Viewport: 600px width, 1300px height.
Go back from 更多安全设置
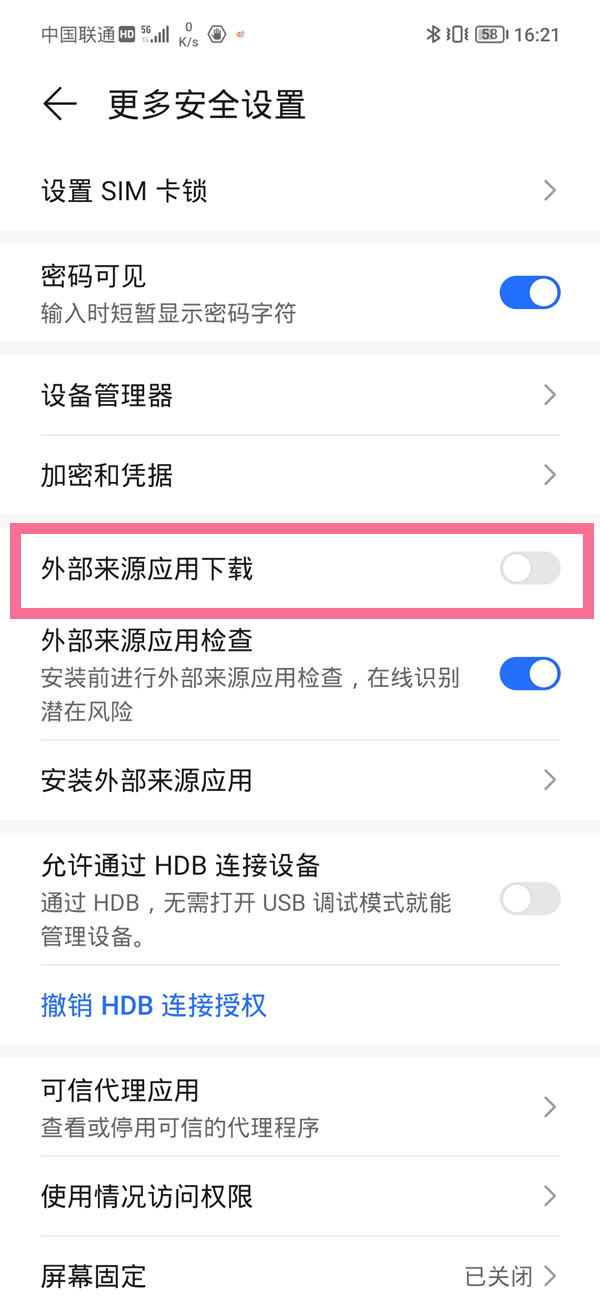click(60, 105)
